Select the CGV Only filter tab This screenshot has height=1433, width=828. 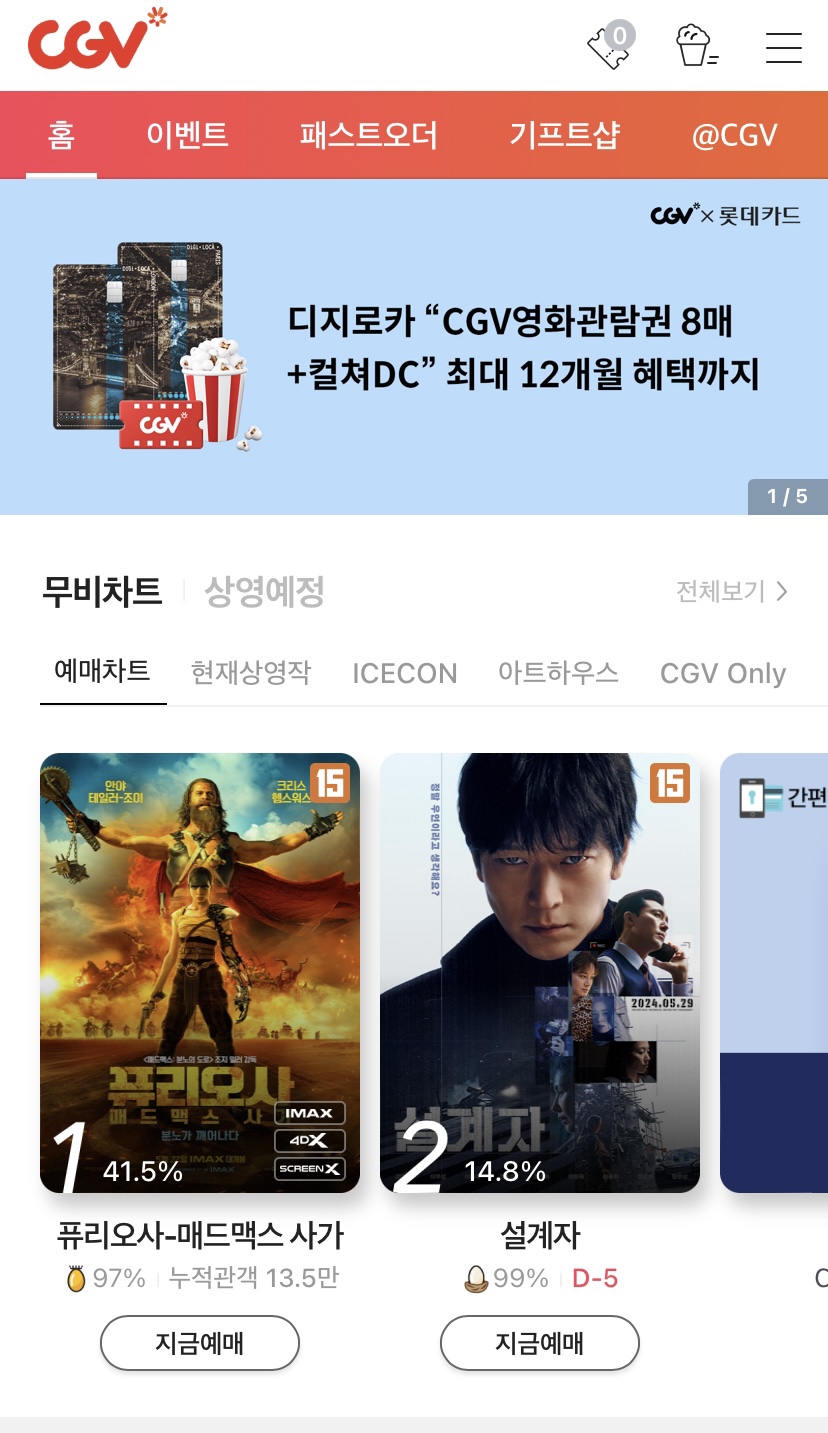click(722, 673)
